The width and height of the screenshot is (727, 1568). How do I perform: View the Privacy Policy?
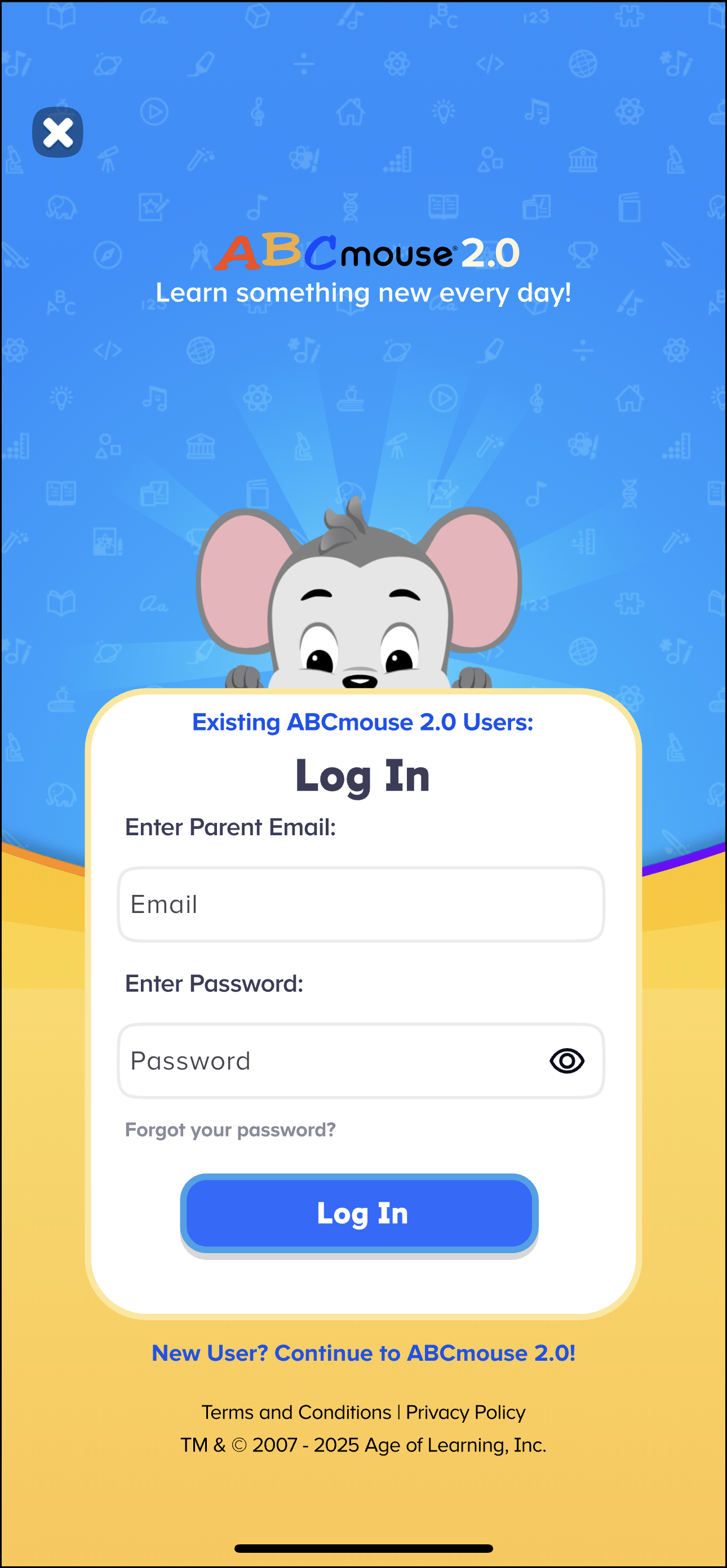[x=466, y=1412]
